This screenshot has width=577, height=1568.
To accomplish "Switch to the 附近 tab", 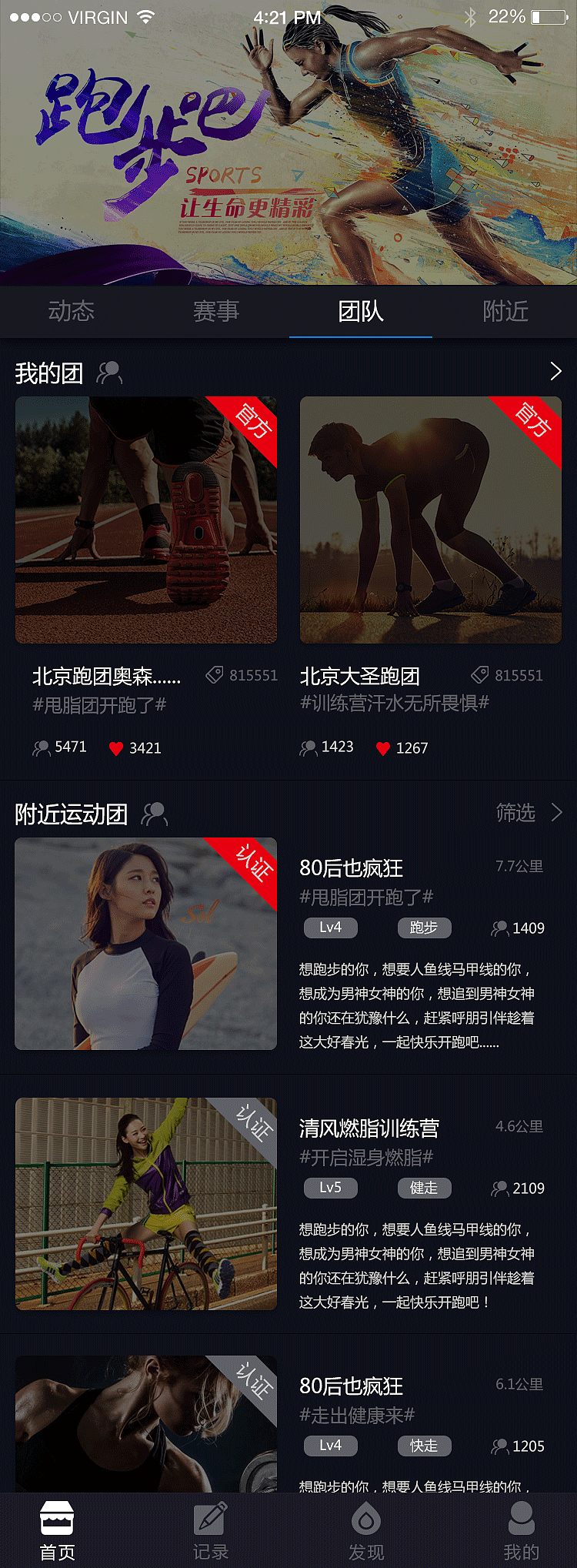I will click(504, 312).
